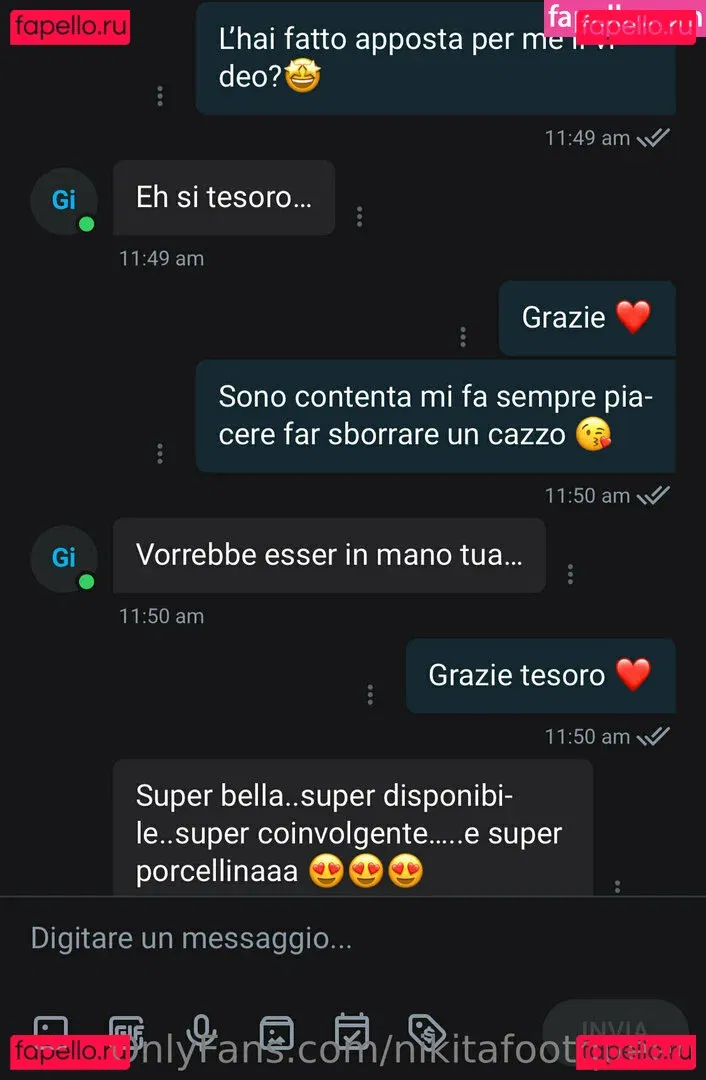Focus the 'Digitare un messaggio...' text field

(300, 938)
